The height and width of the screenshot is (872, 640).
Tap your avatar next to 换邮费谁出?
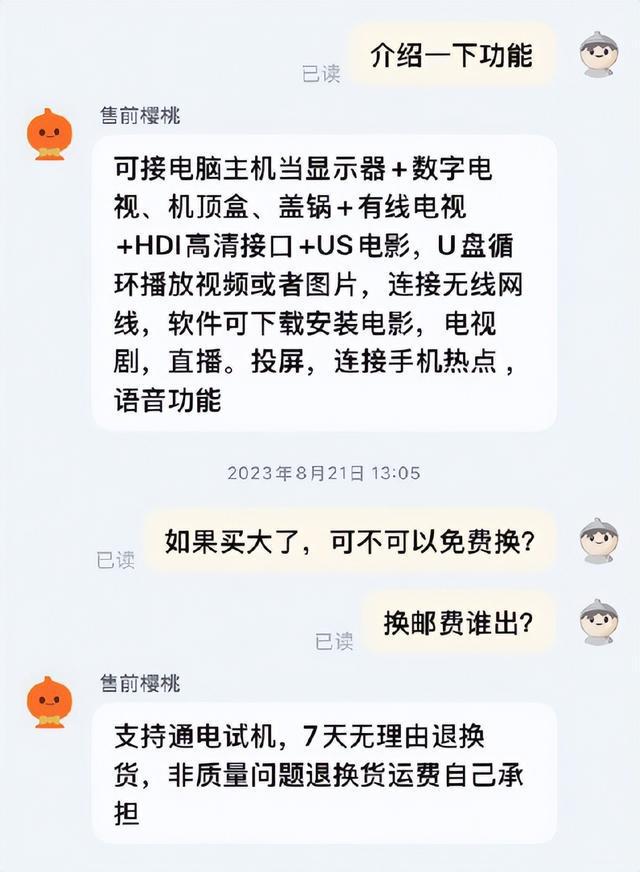599,622
